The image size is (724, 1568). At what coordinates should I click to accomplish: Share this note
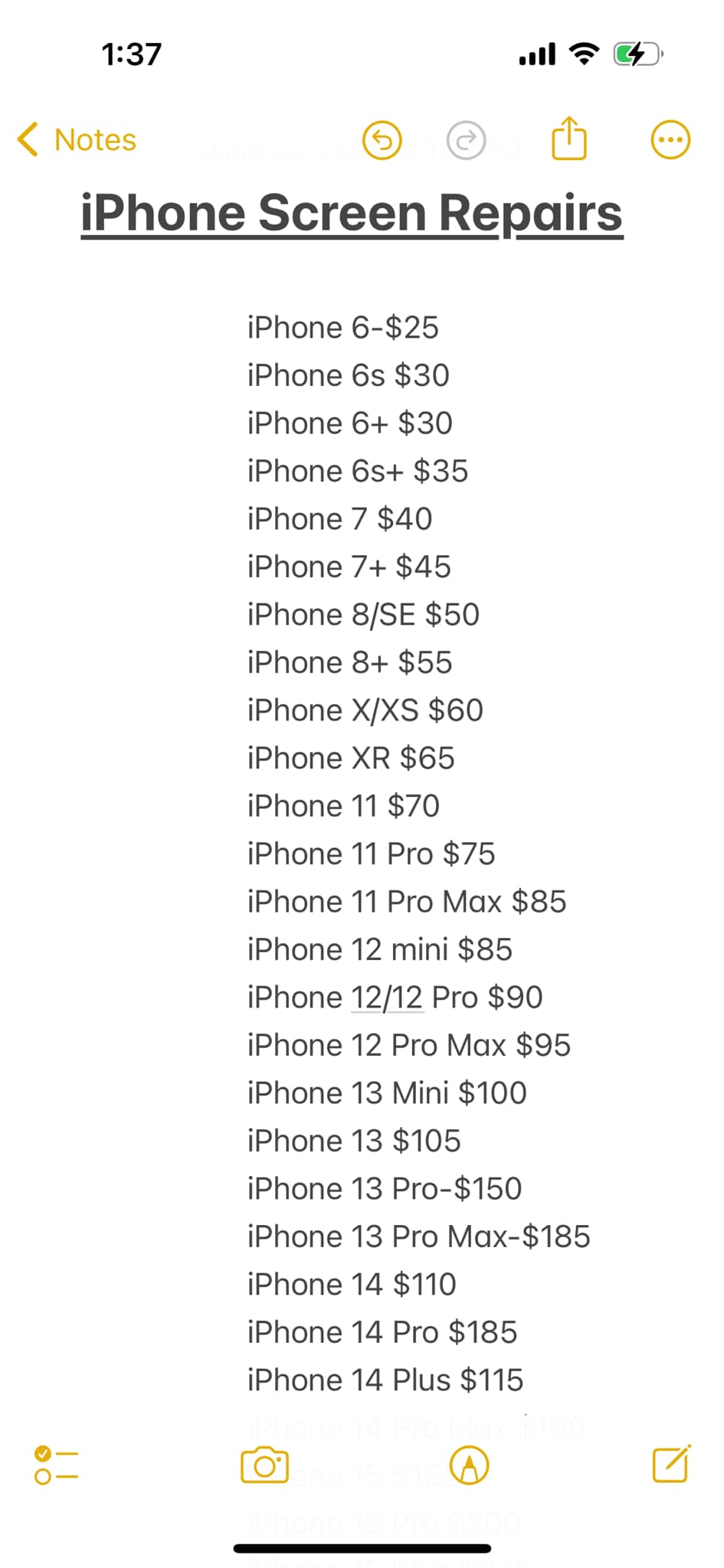(568, 138)
